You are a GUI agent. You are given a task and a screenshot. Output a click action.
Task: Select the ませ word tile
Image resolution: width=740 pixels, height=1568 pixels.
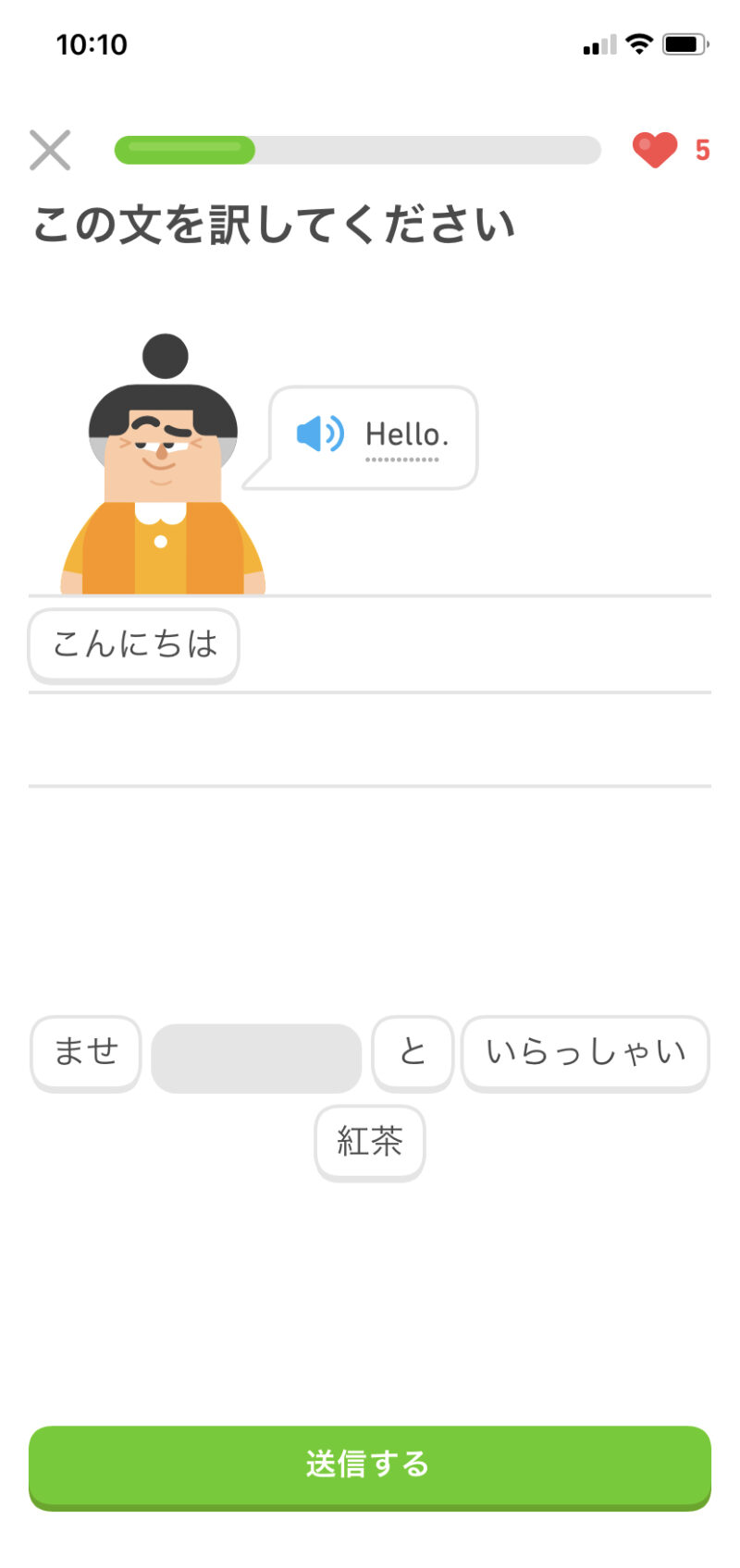pyautogui.click(x=86, y=1052)
